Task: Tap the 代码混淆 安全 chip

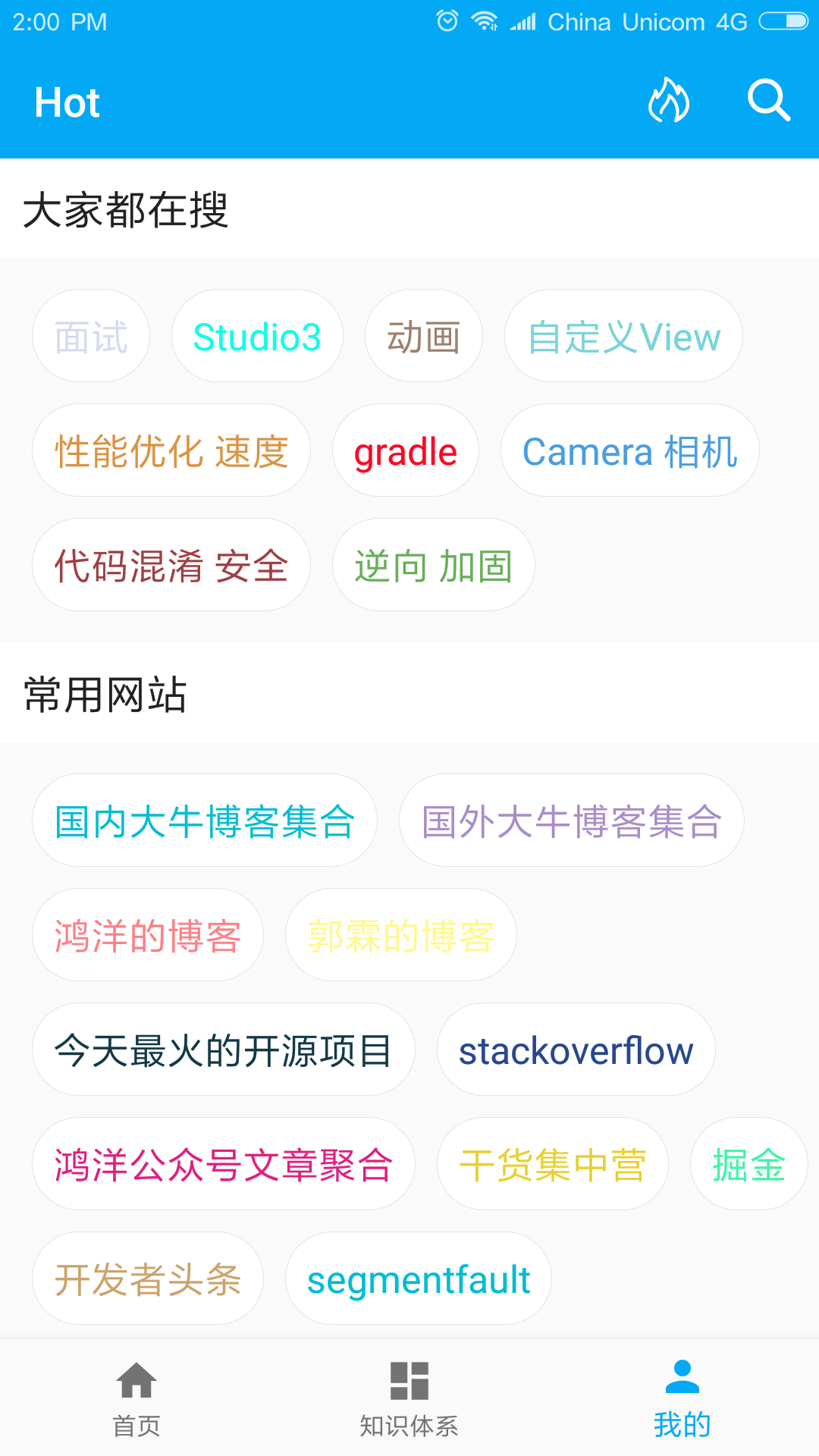Action: pos(171,565)
